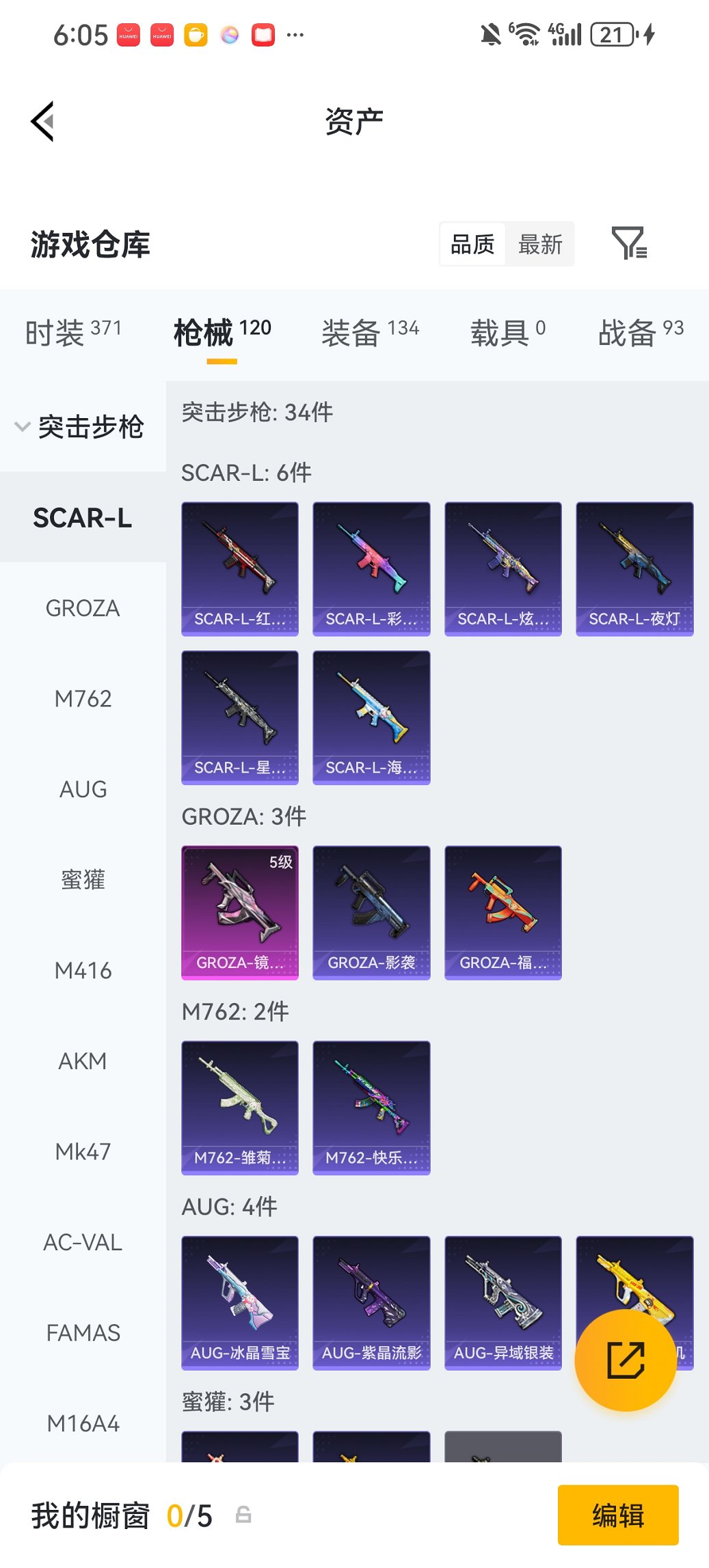Select GROZA in the side list
This screenshot has height=1568, width=709.
coord(83,608)
